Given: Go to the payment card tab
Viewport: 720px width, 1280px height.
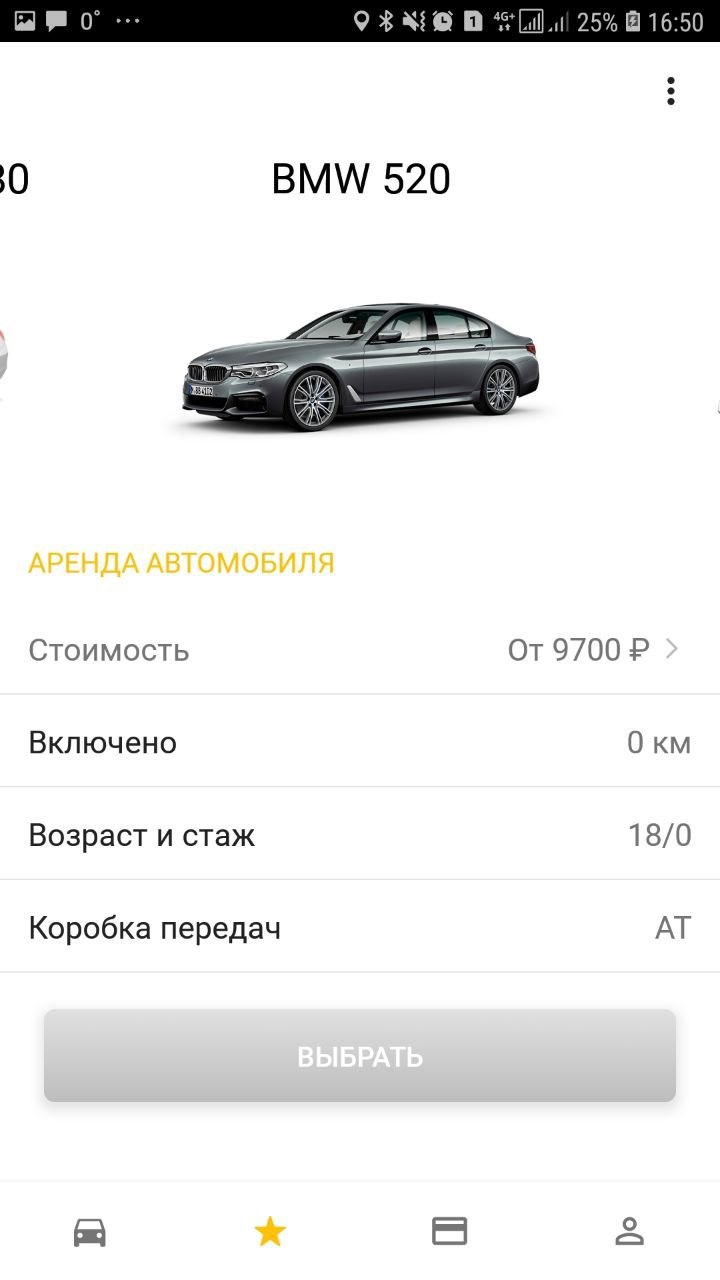Looking at the screenshot, I should 450,1232.
